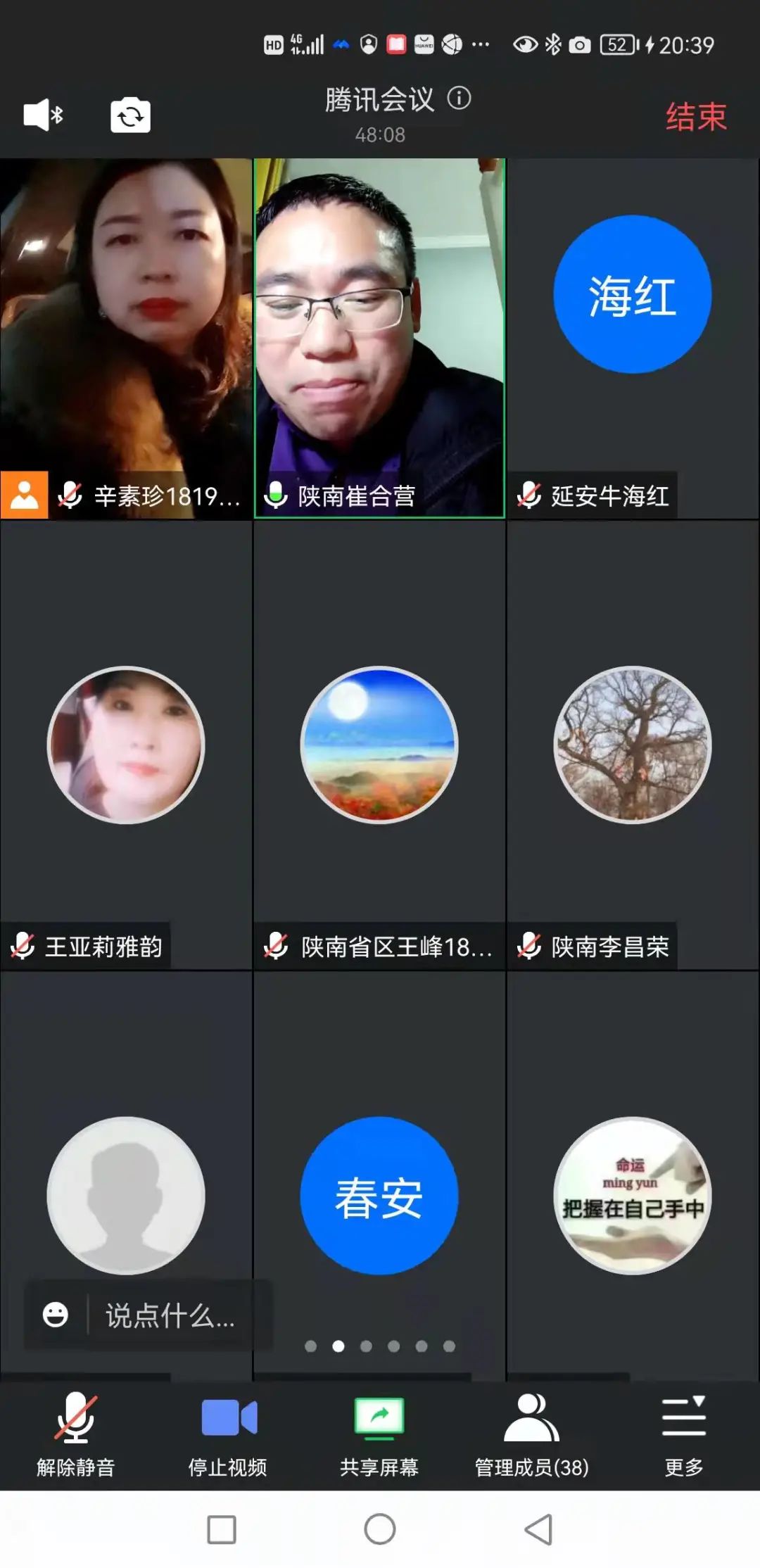Select 陕南省区王峰 participant tile
This screenshot has width=760, height=1568.
[379, 745]
